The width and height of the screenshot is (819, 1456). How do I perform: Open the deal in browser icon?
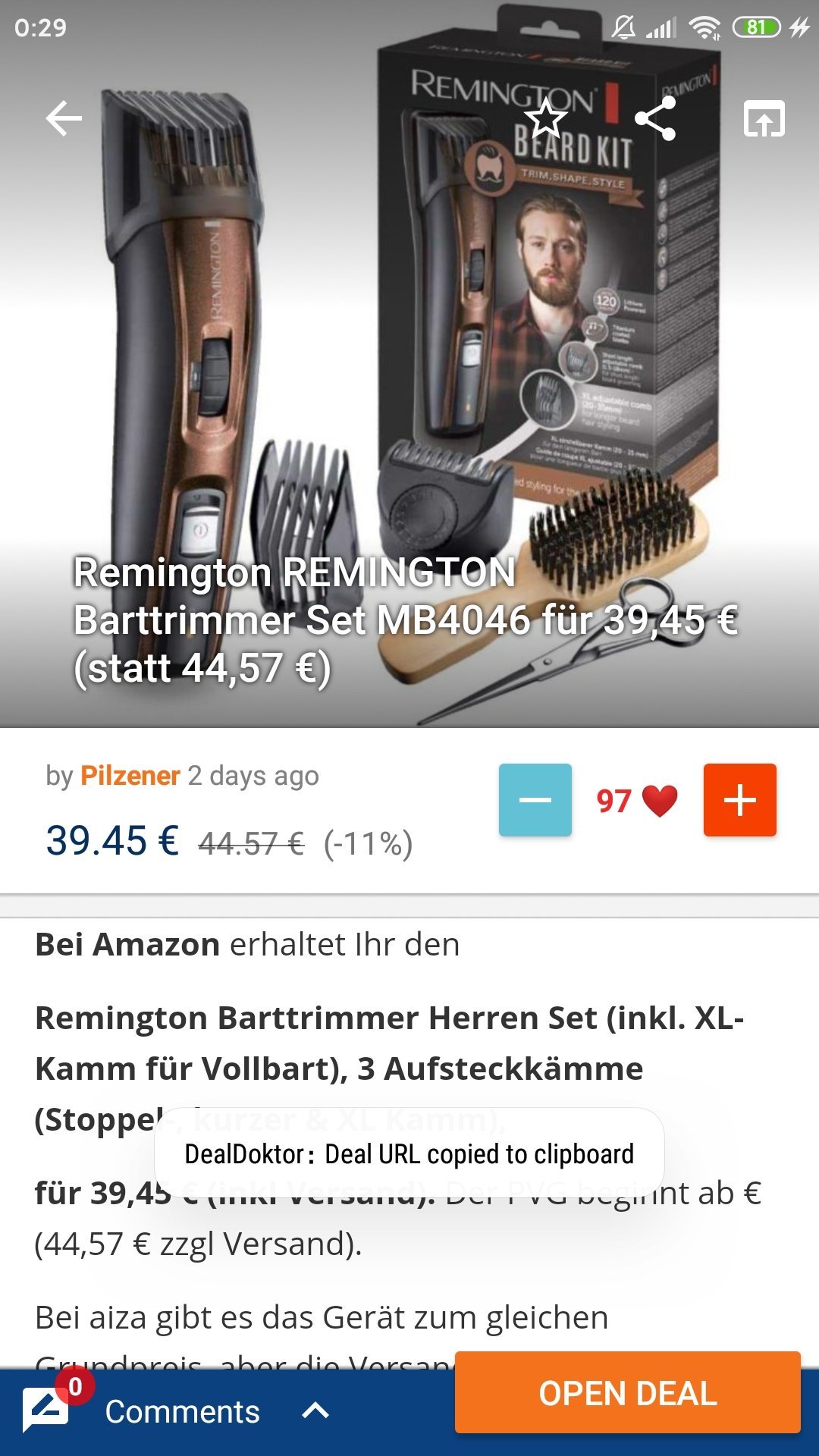point(764,118)
